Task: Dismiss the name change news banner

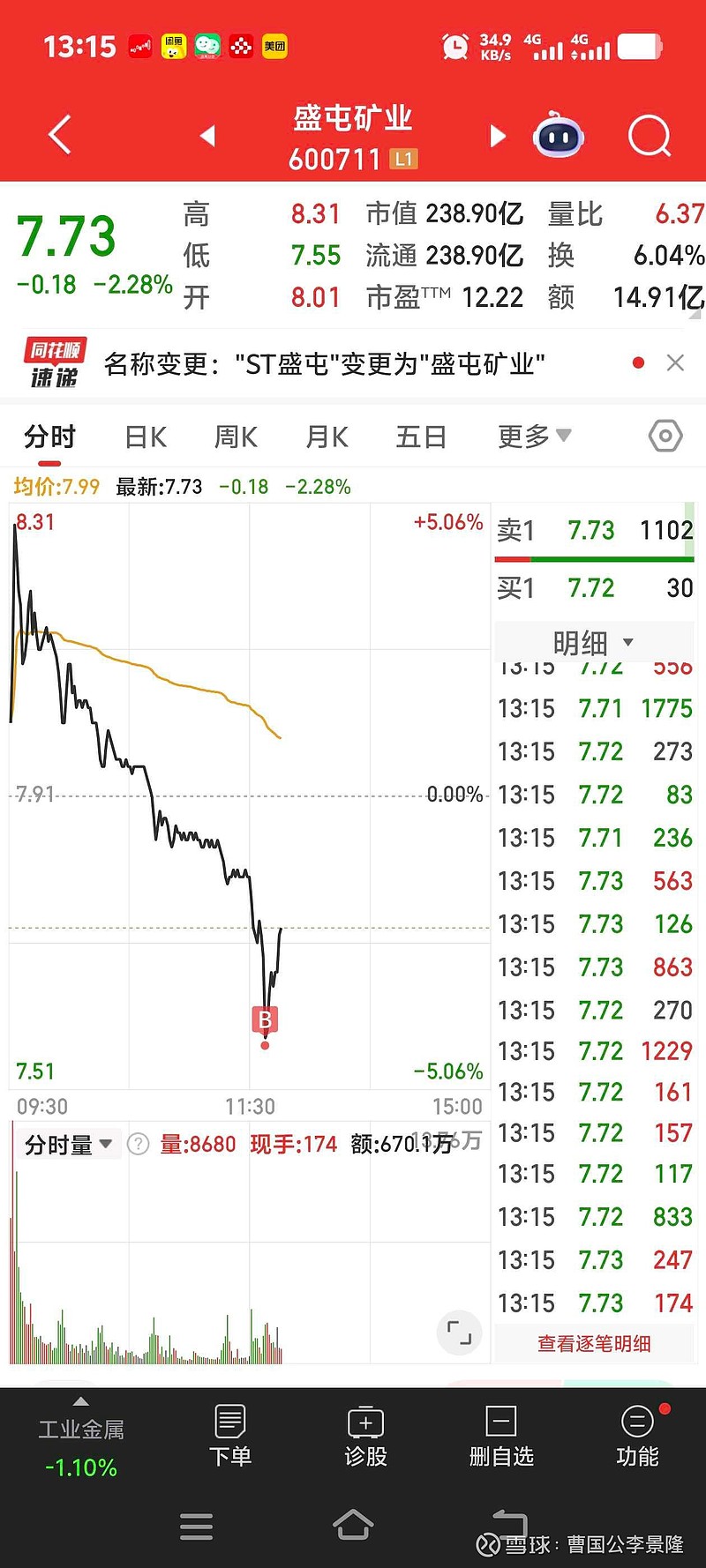Action: 675,362
